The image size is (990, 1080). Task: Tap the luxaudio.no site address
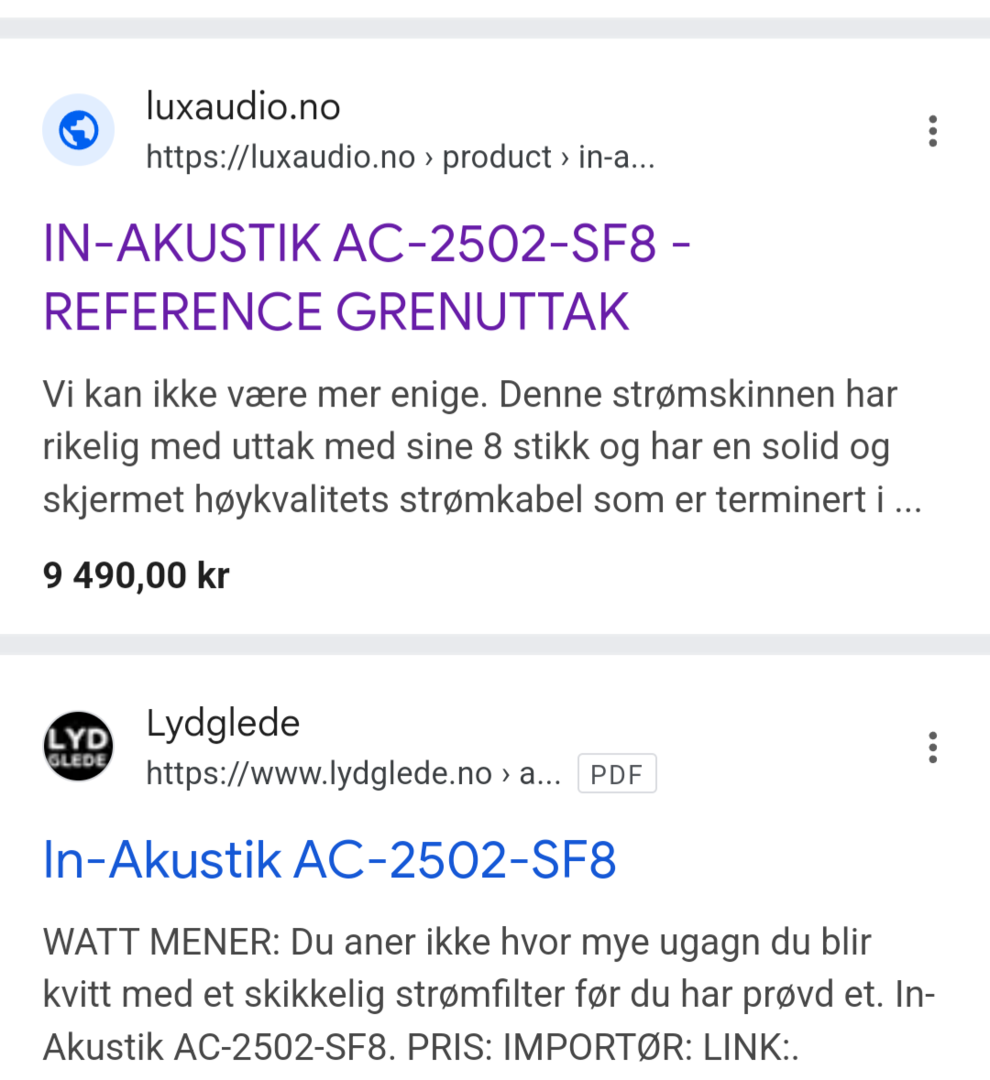(x=400, y=157)
